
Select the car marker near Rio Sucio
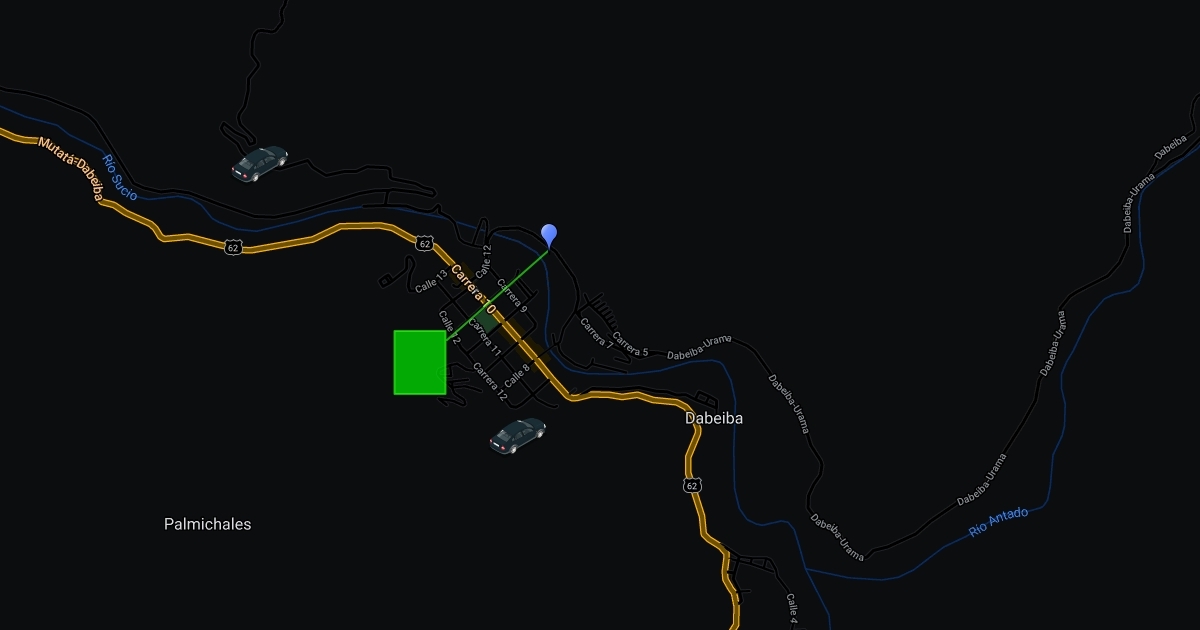click(x=260, y=163)
